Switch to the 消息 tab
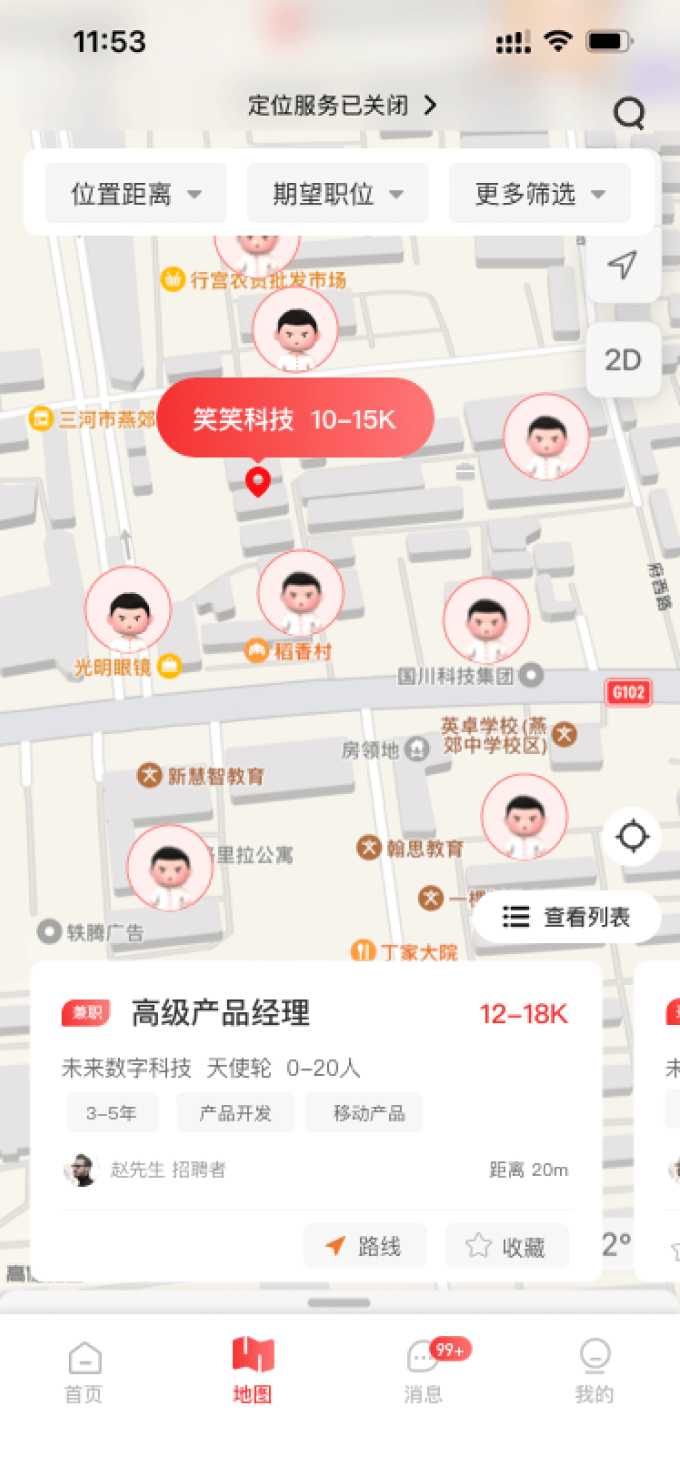The height and width of the screenshot is (1469, 680). point(424,1372)
